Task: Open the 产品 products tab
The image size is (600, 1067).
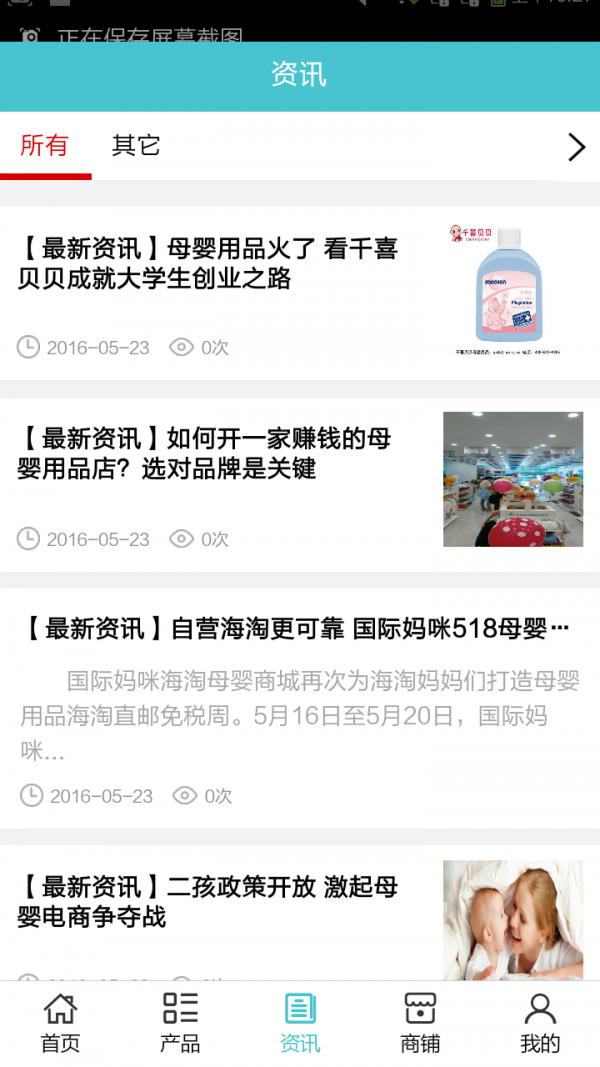Action: 180,1023
